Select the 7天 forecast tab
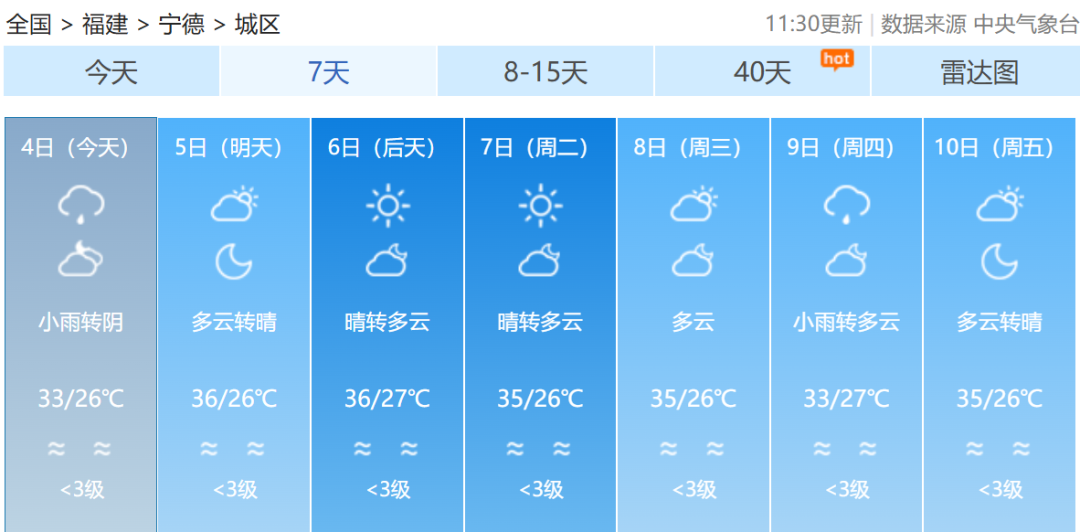The height and width of the screenshot is (532, 1080). coord(328,72)
